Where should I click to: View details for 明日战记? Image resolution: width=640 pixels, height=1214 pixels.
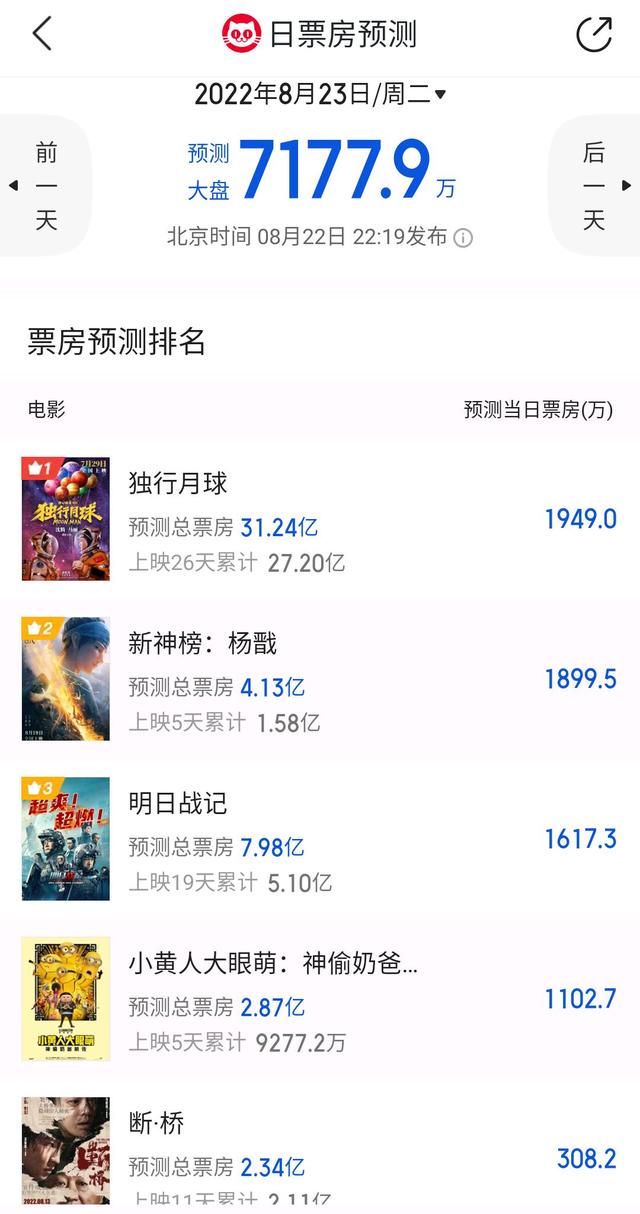tap(320, 838)
